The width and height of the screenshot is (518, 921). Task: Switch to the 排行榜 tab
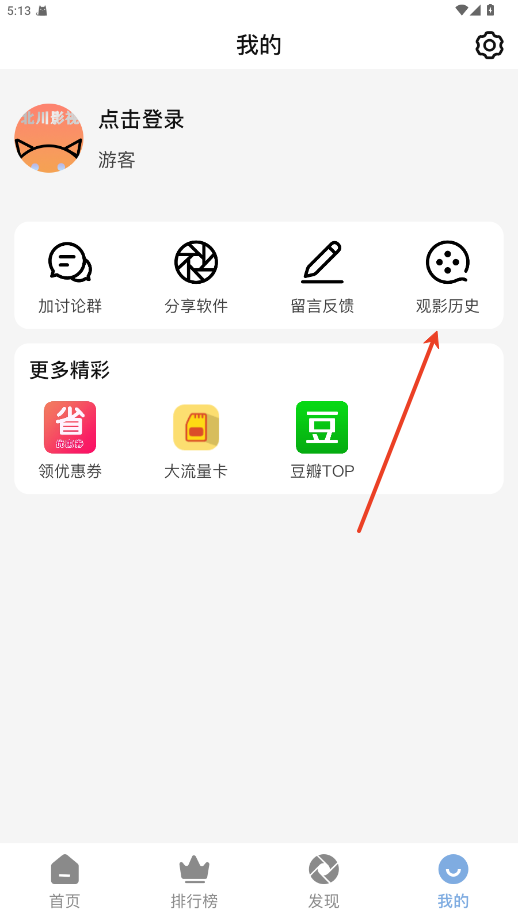click(194, 881)
